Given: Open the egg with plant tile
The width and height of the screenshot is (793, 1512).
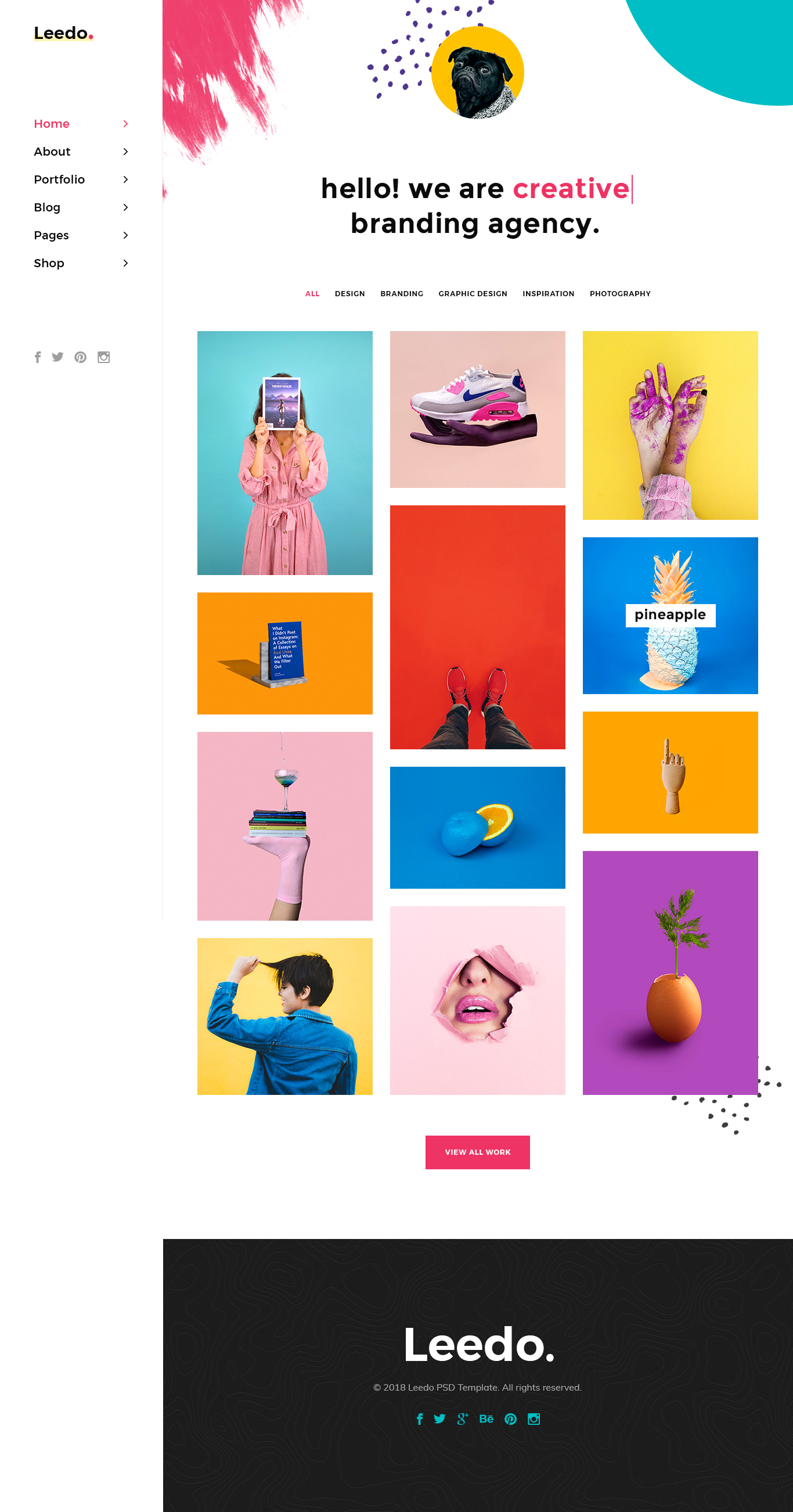Looking at the screenshot, I should click(670, 972).
